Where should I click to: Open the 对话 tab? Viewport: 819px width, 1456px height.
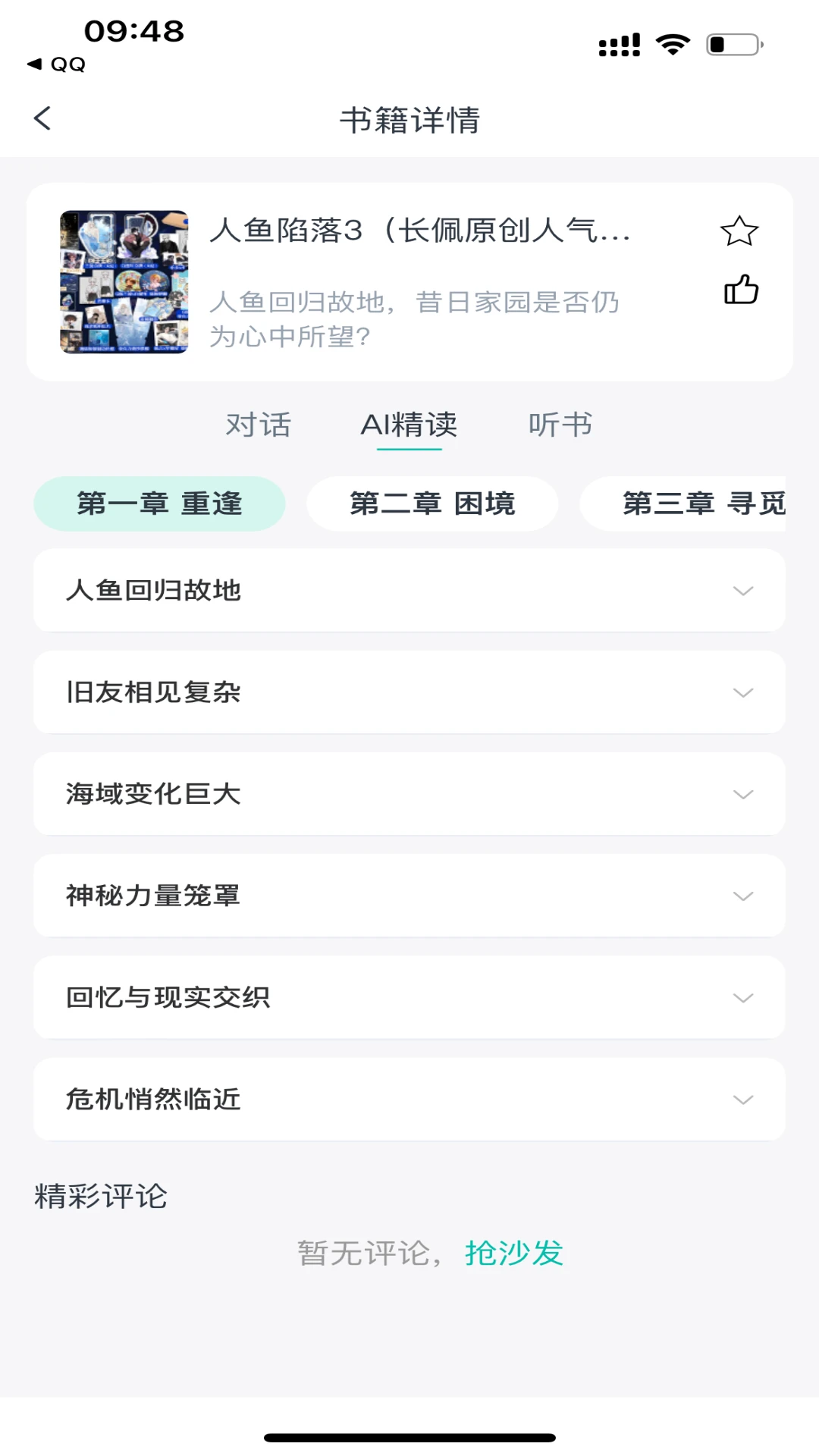256,425
